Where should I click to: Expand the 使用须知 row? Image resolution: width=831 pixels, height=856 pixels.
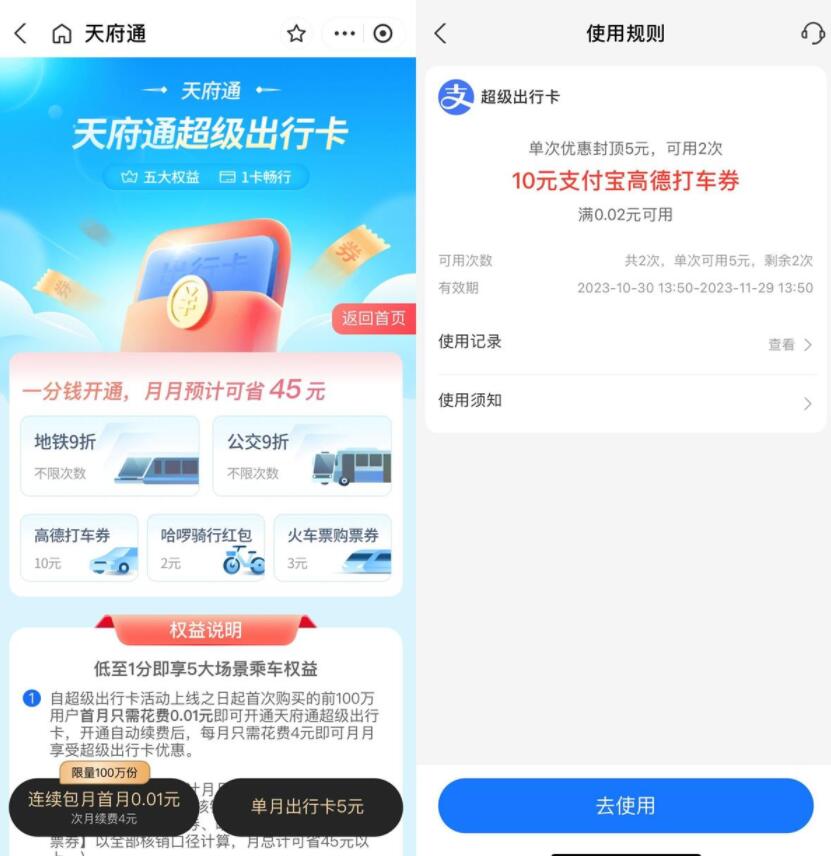pyautogui.click(x=625, y=402)
